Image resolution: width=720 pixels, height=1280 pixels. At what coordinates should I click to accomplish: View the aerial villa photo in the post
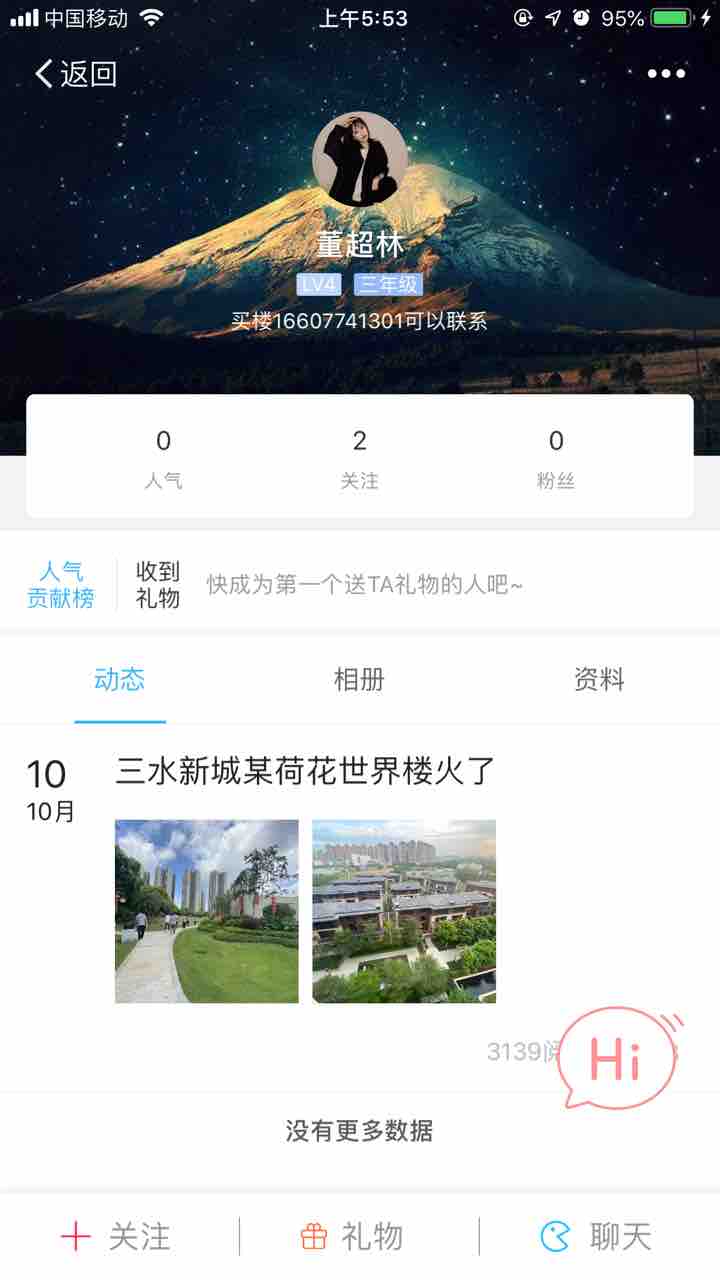pos(404,911)
